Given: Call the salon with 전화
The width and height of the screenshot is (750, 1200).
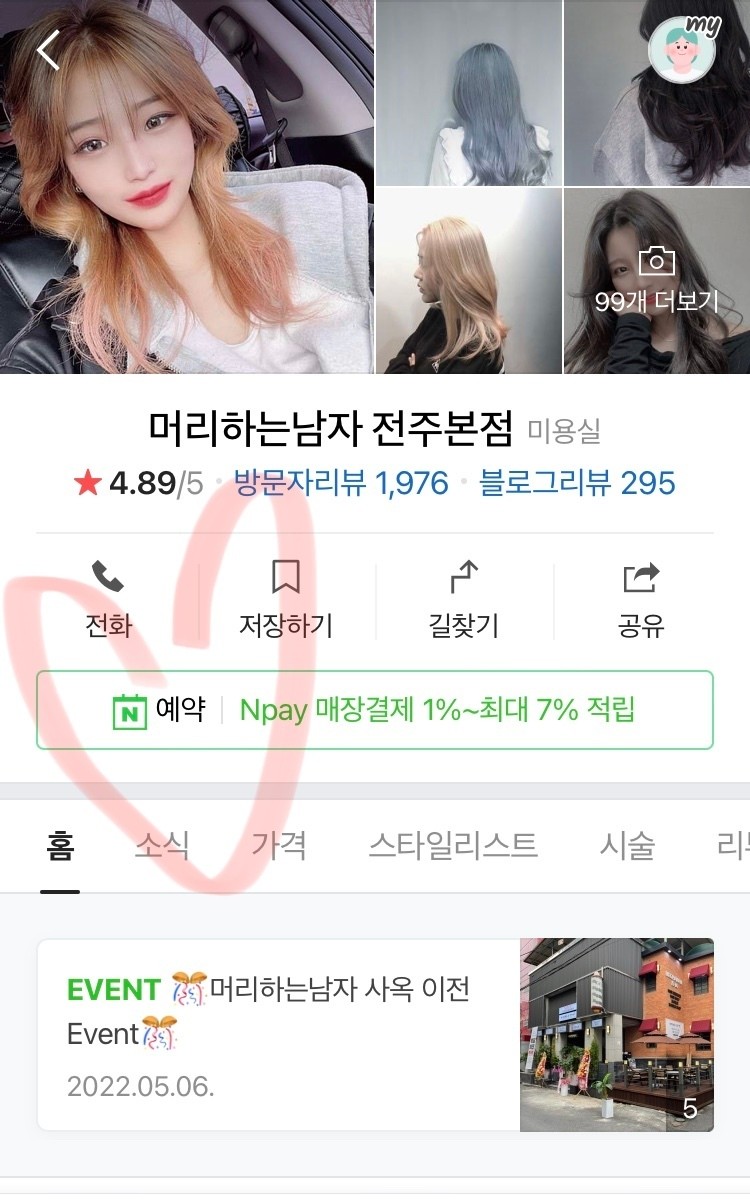Looking at the screenshot, I should click(x=108, y=599).
